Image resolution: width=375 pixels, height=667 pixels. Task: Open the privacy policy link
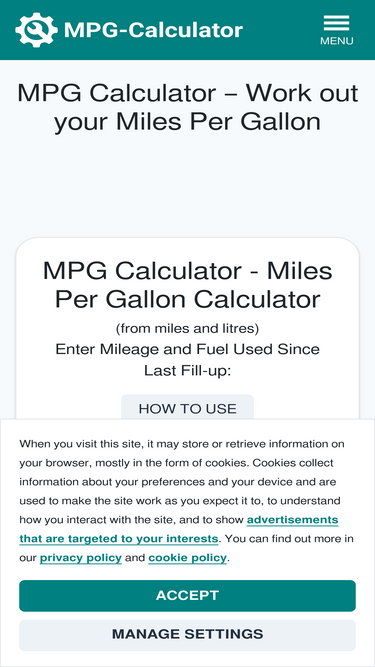click(81, 558)
